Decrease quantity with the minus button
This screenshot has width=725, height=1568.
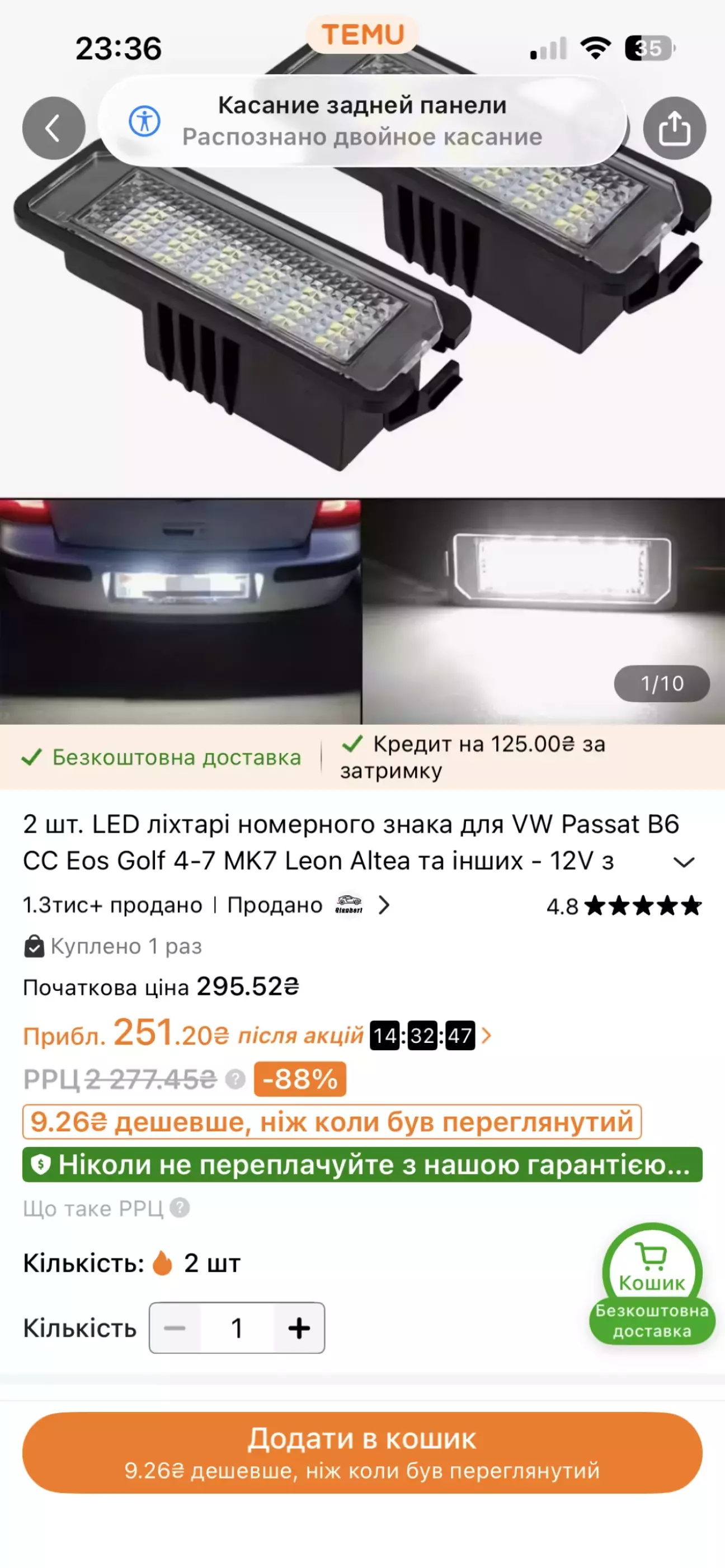click(x=175, y=1328)
